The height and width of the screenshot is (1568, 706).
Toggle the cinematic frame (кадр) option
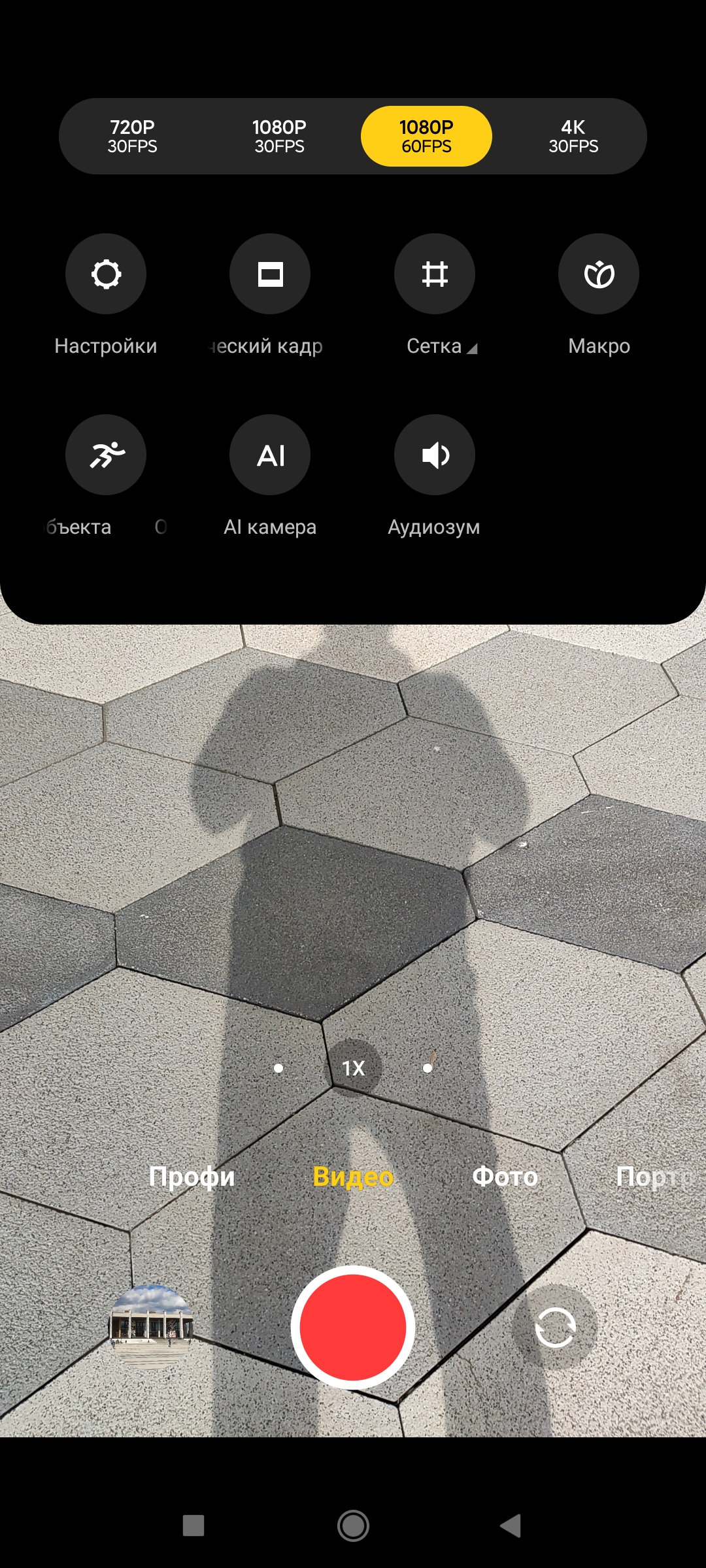click(270, 274)
